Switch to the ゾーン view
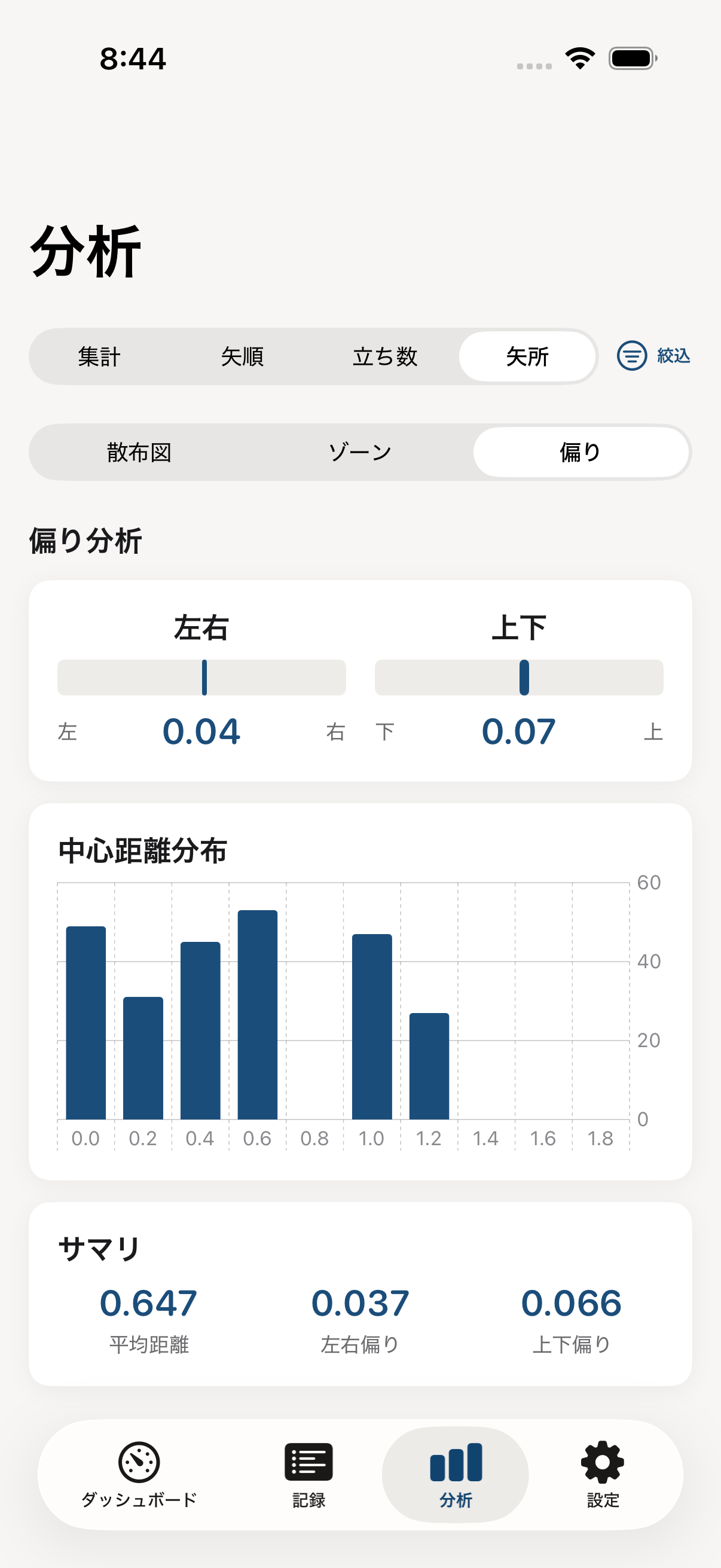The height and width of the screenshot is (1568, 721). (x=360, y=452)
